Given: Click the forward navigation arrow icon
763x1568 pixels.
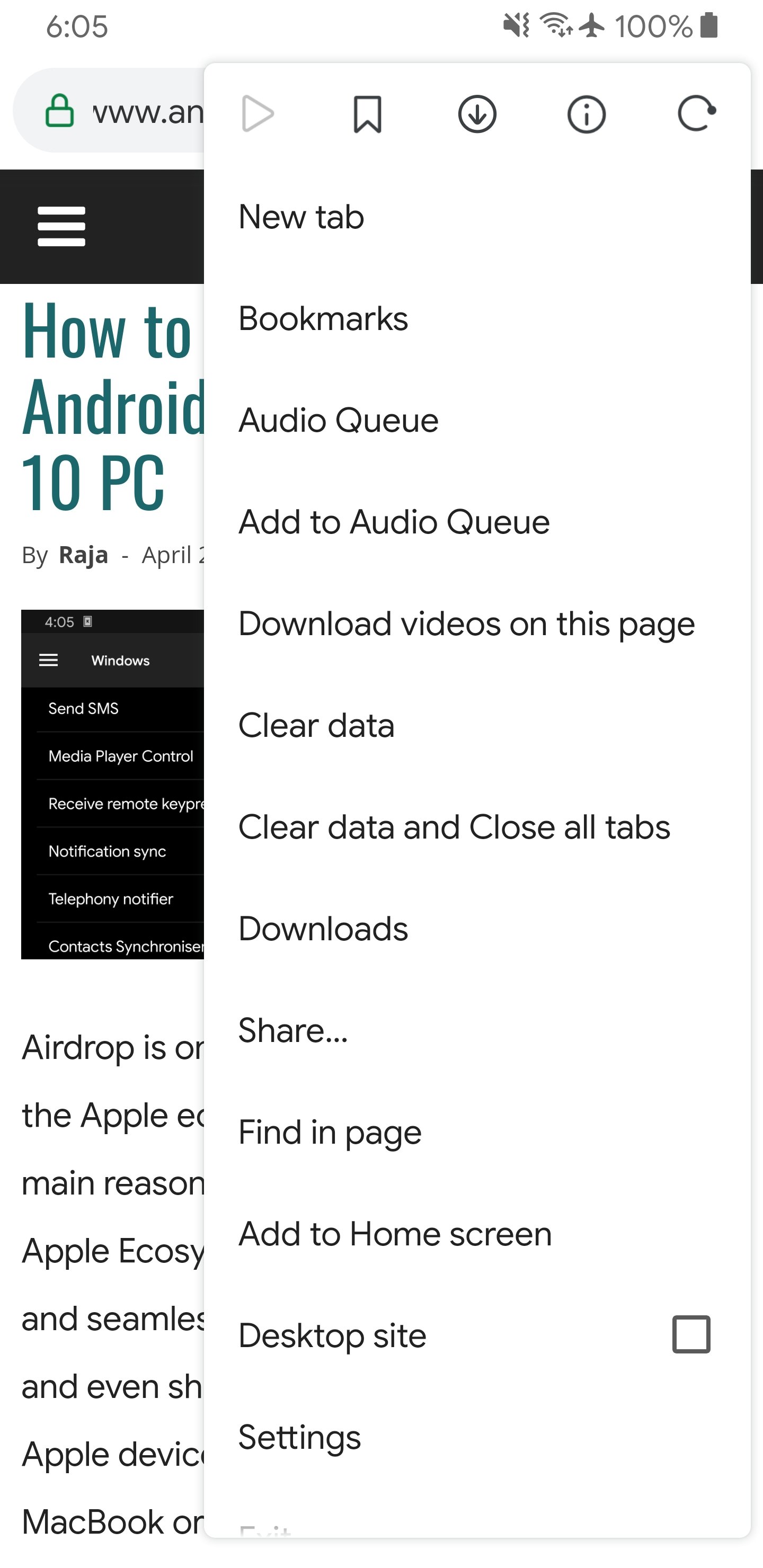Looking at the screenshot, I should 258,113.
